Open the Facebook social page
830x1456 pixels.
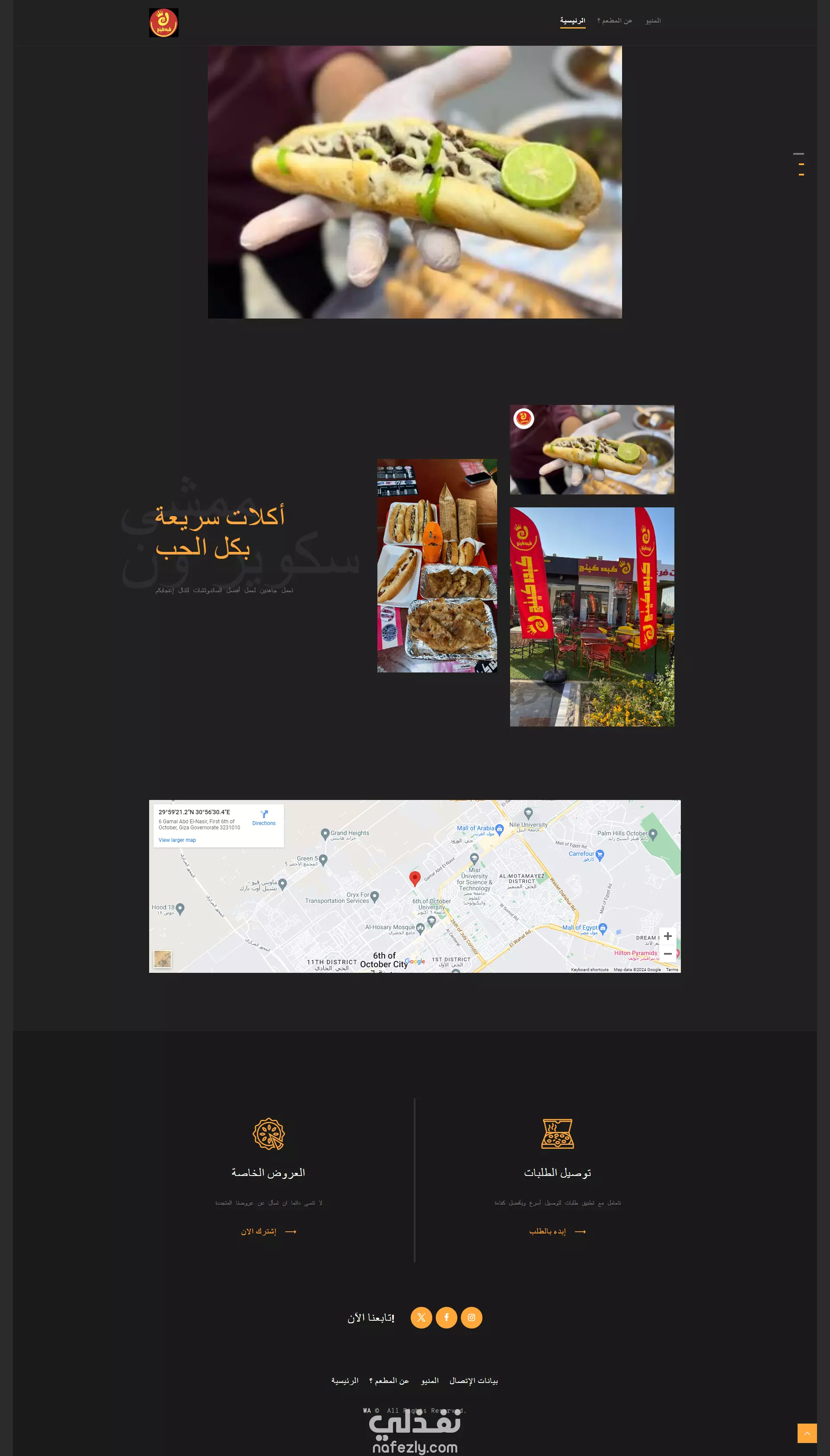pyautogui.click(x=447, y=1318)
